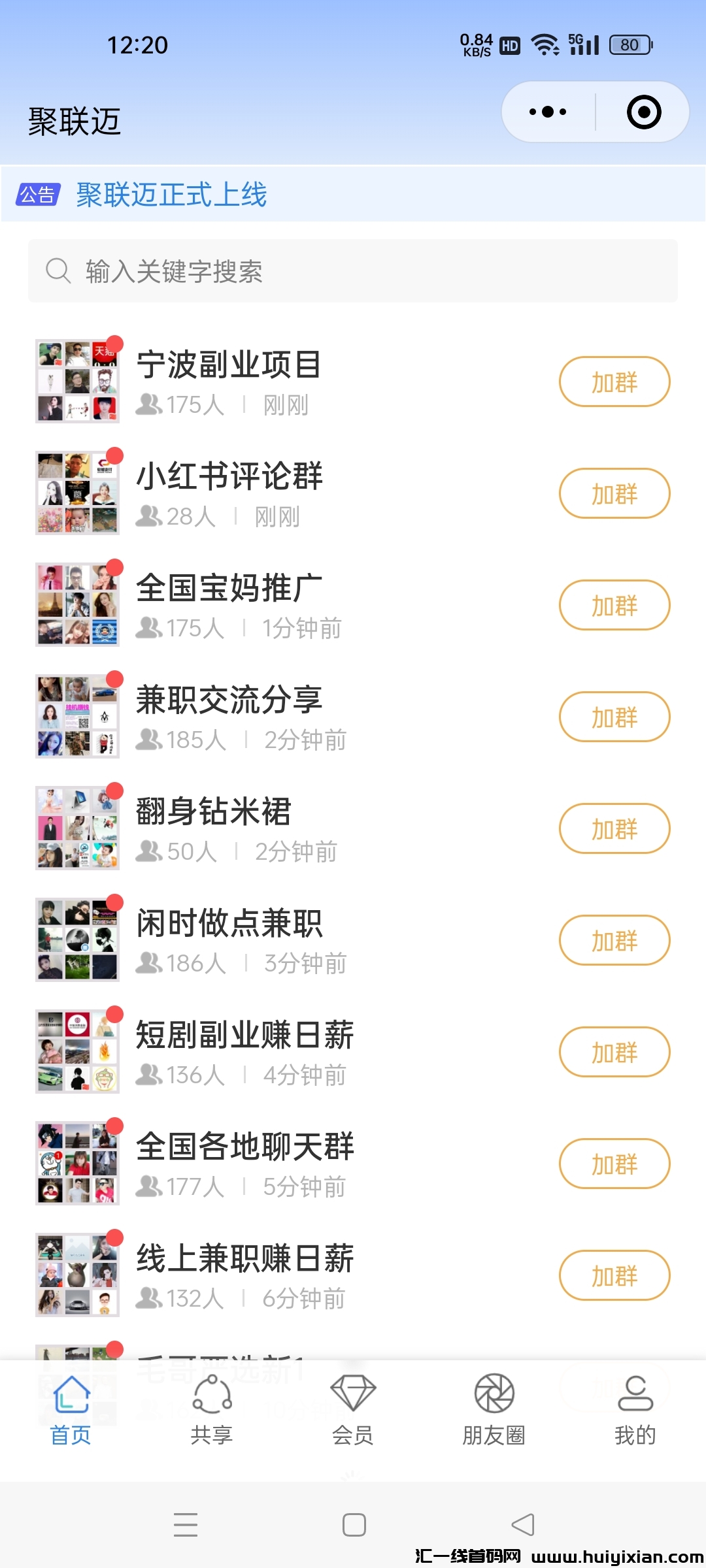Join the 线上兼职赚日薪 group
Screen dimensions: 706x1568
(614, 1276)
